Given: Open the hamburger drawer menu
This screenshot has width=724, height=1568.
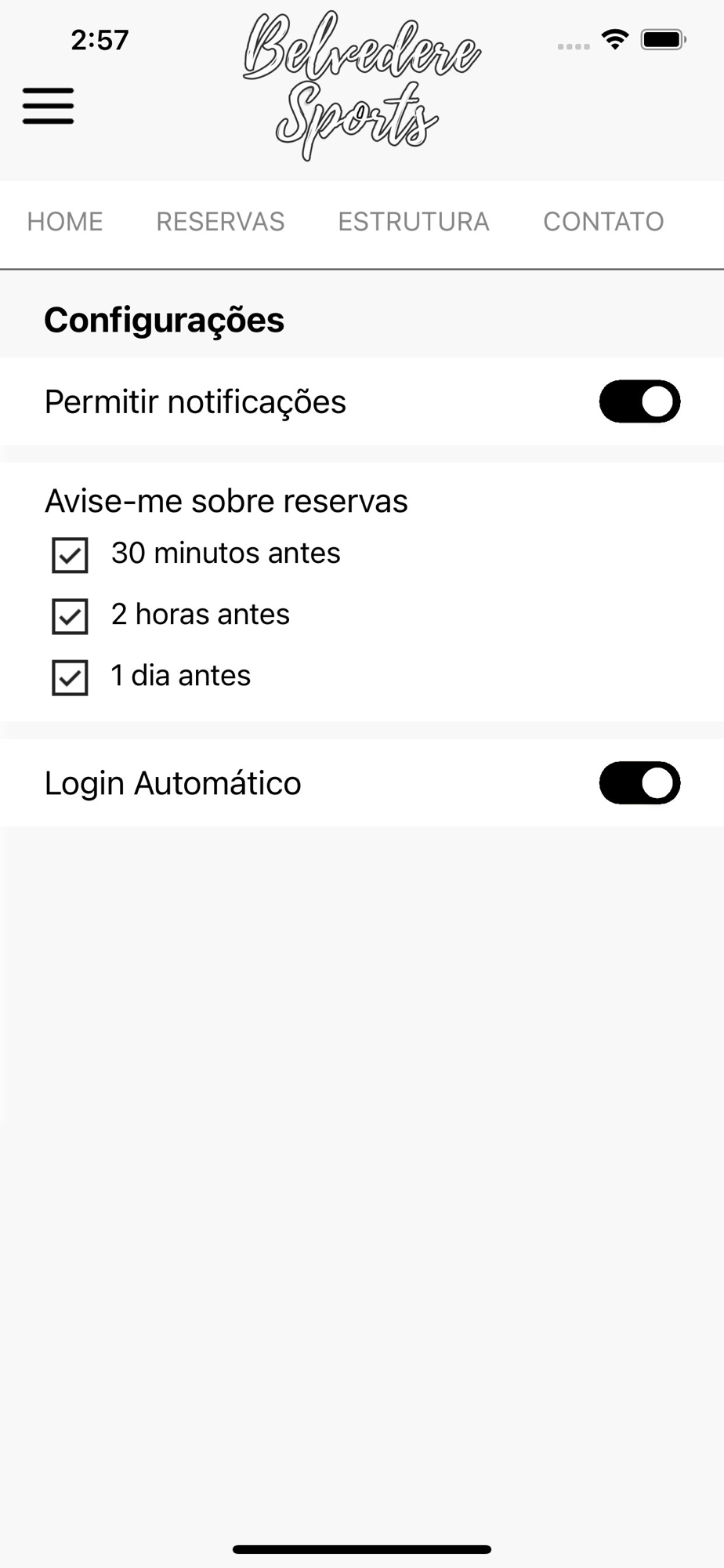Looking at the screenshot, I should pyautogui.click(x=48, y=106).
